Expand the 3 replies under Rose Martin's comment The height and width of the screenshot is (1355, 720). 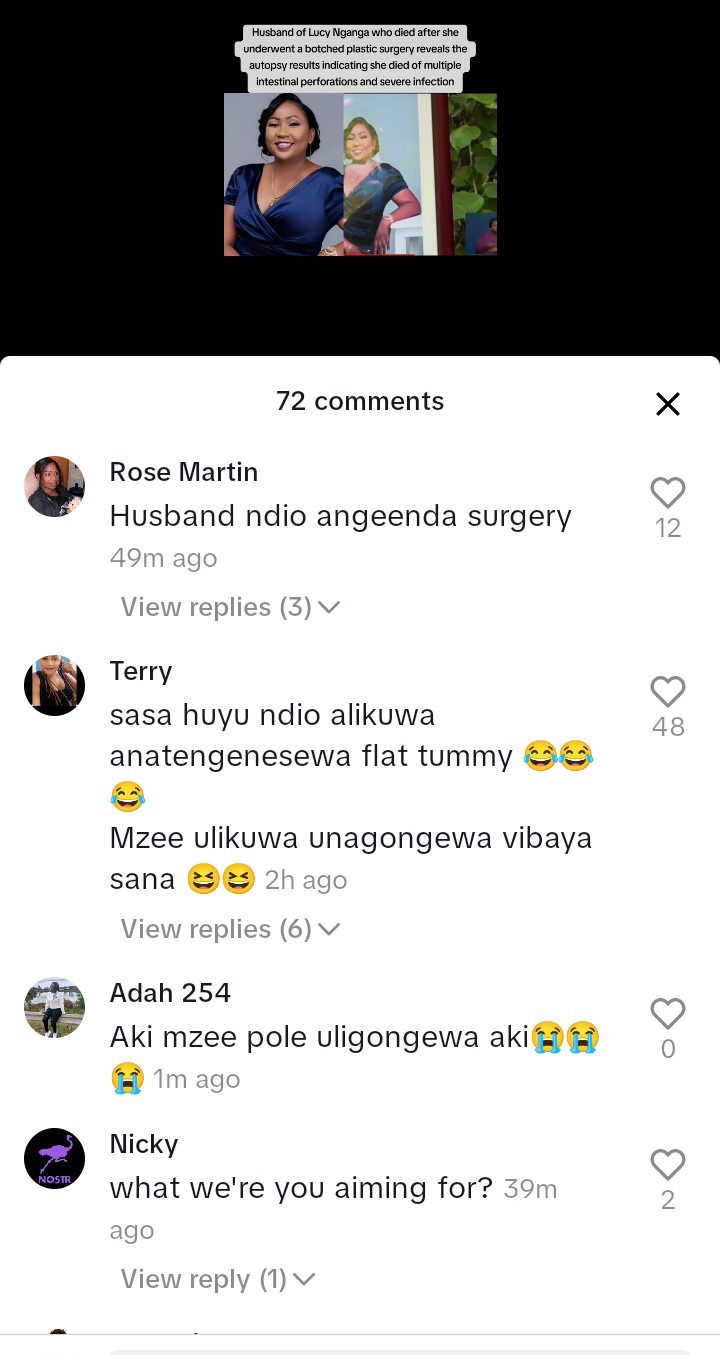[x=230, y=607]
